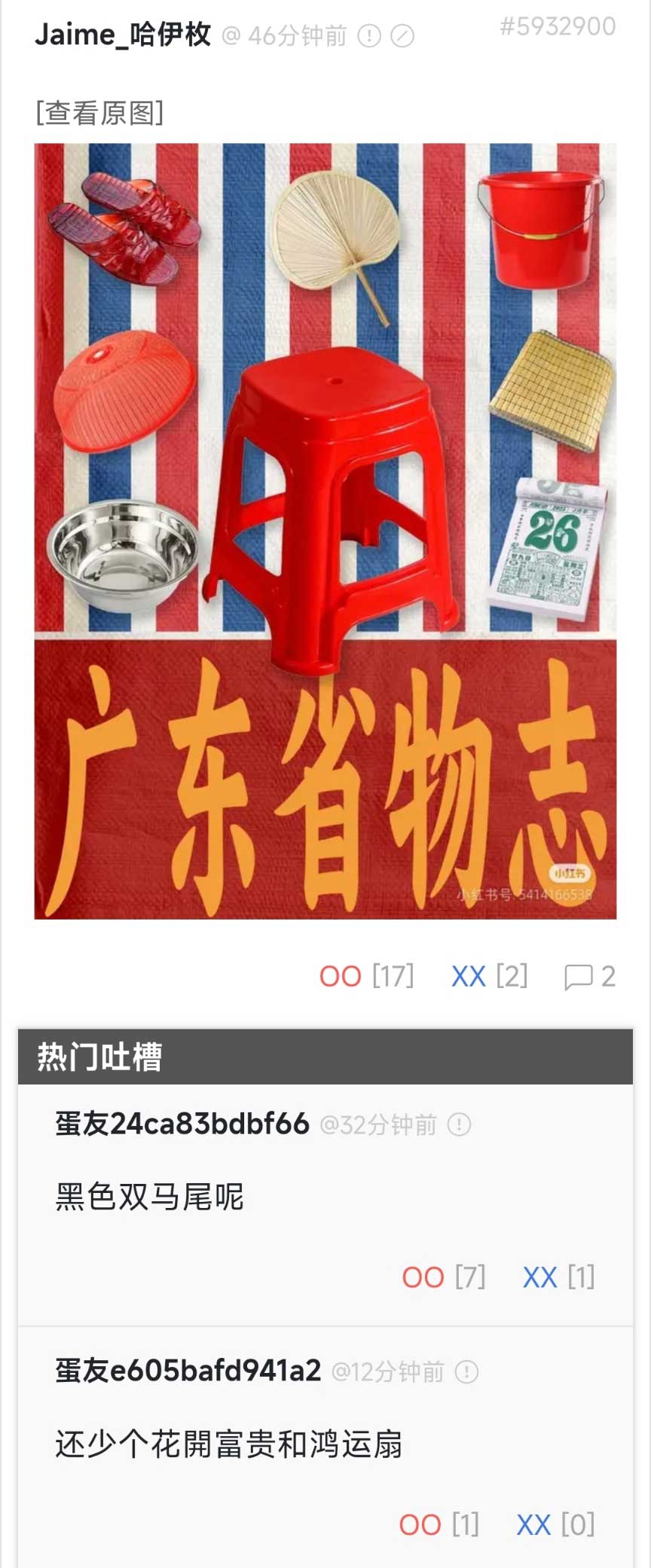Report the comment by 蛋友e605bafd941a2
This screenshot has height=1568, width=651.
(466, 1371)
